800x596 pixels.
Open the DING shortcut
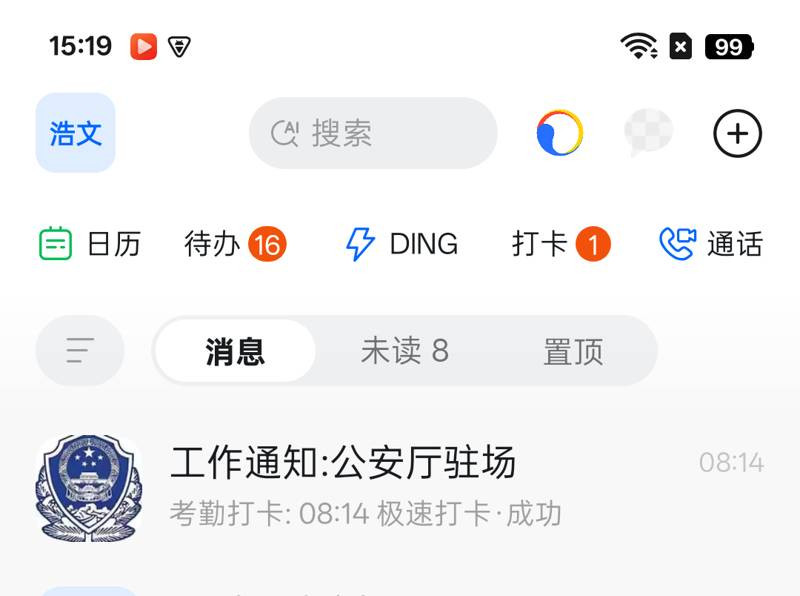(402, 244)
